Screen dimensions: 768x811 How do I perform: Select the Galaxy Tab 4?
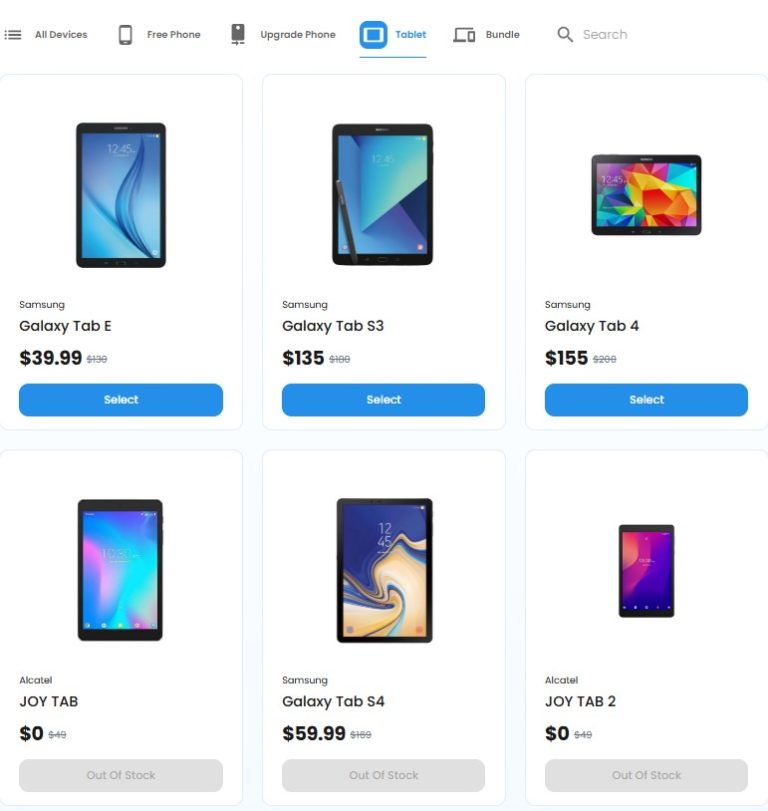pos(646,400)
